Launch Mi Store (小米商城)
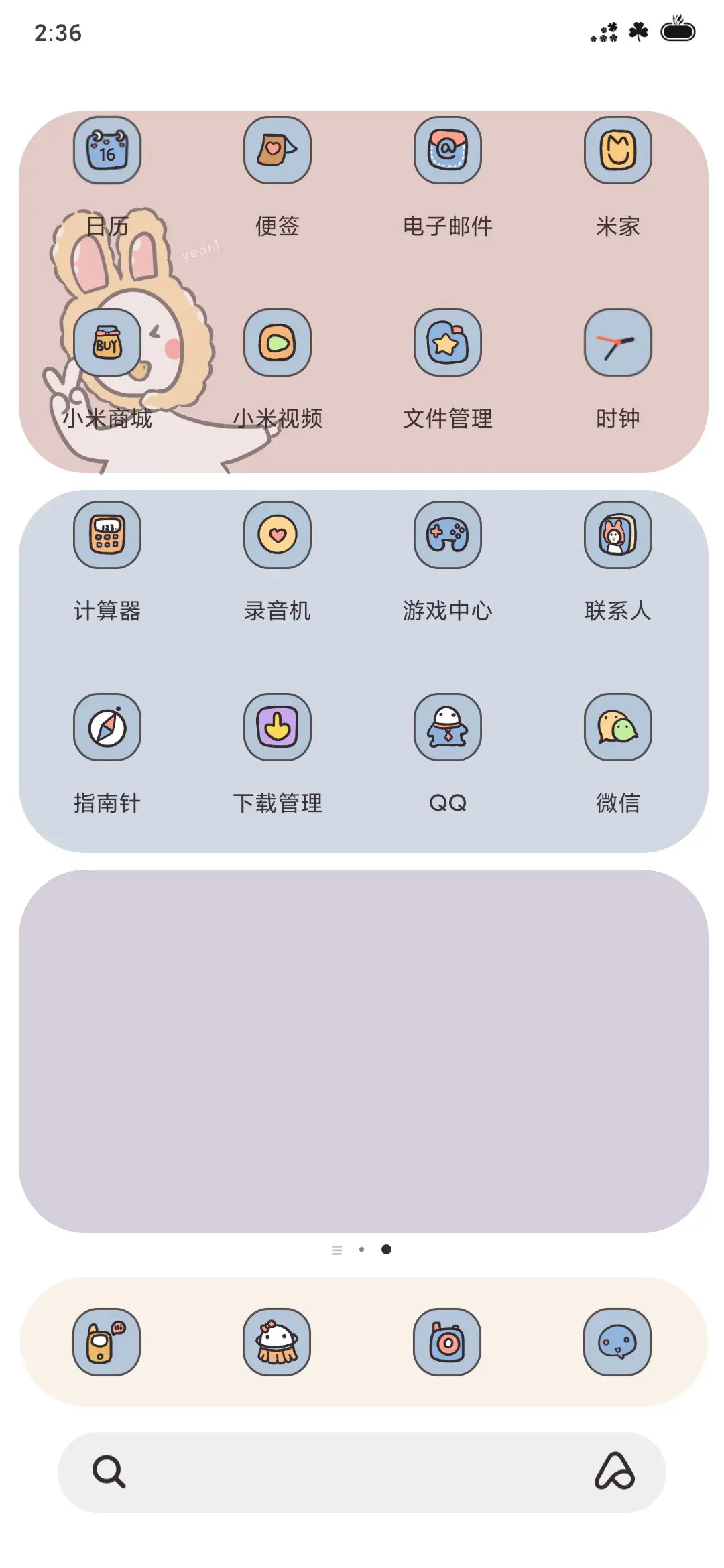 click(107, 342)
